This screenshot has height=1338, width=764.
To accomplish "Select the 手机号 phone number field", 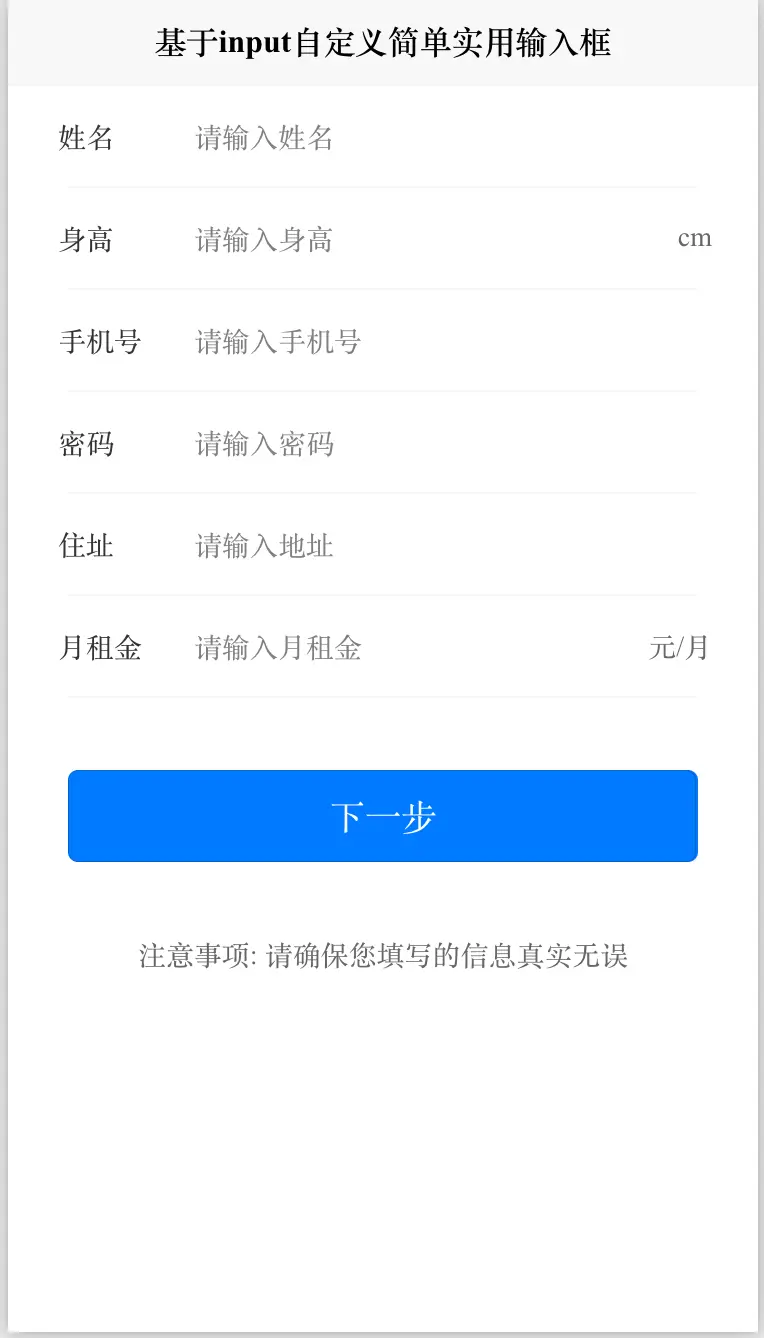I will tap(420, 342).
